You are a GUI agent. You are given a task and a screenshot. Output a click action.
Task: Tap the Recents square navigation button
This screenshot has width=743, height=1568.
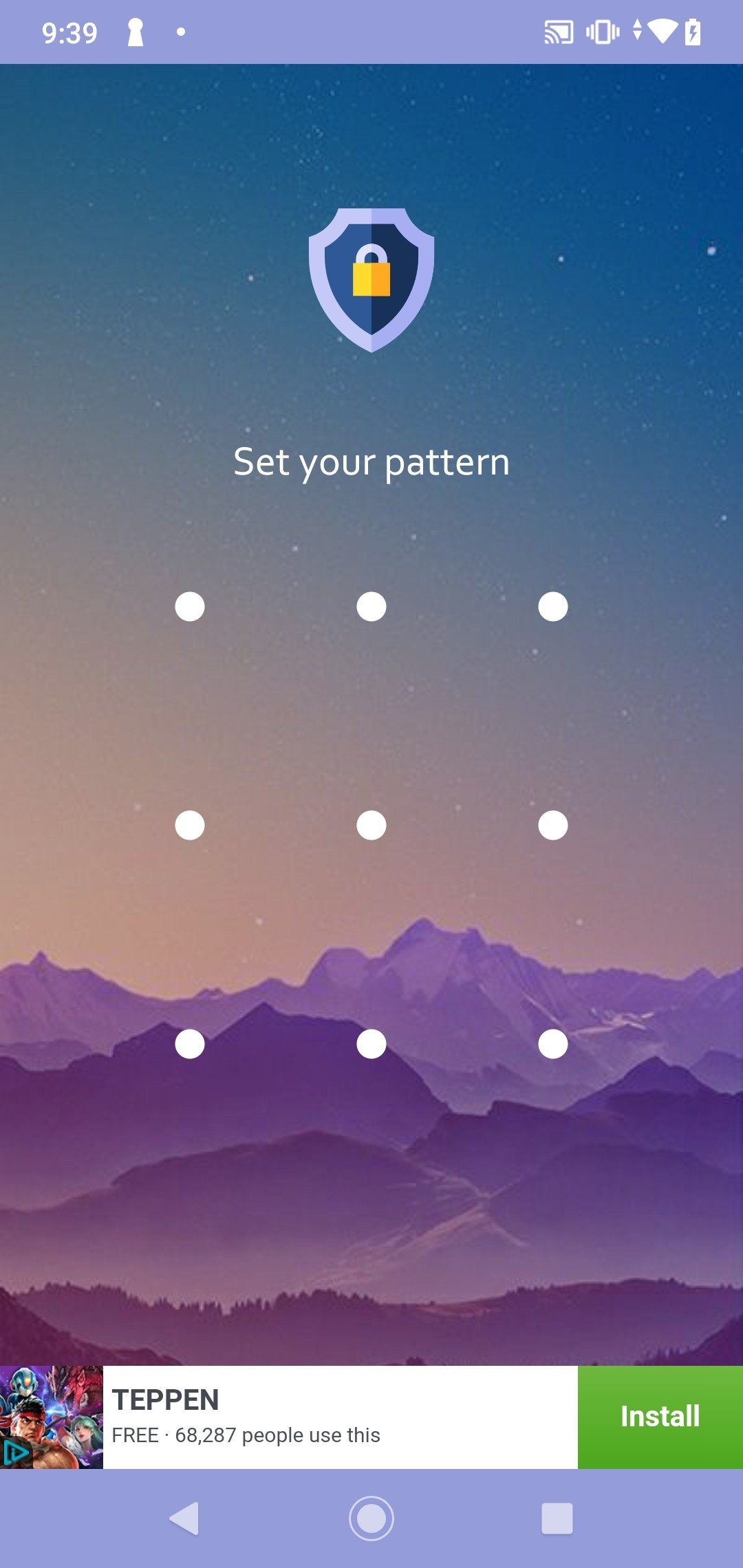[556, 1516]
